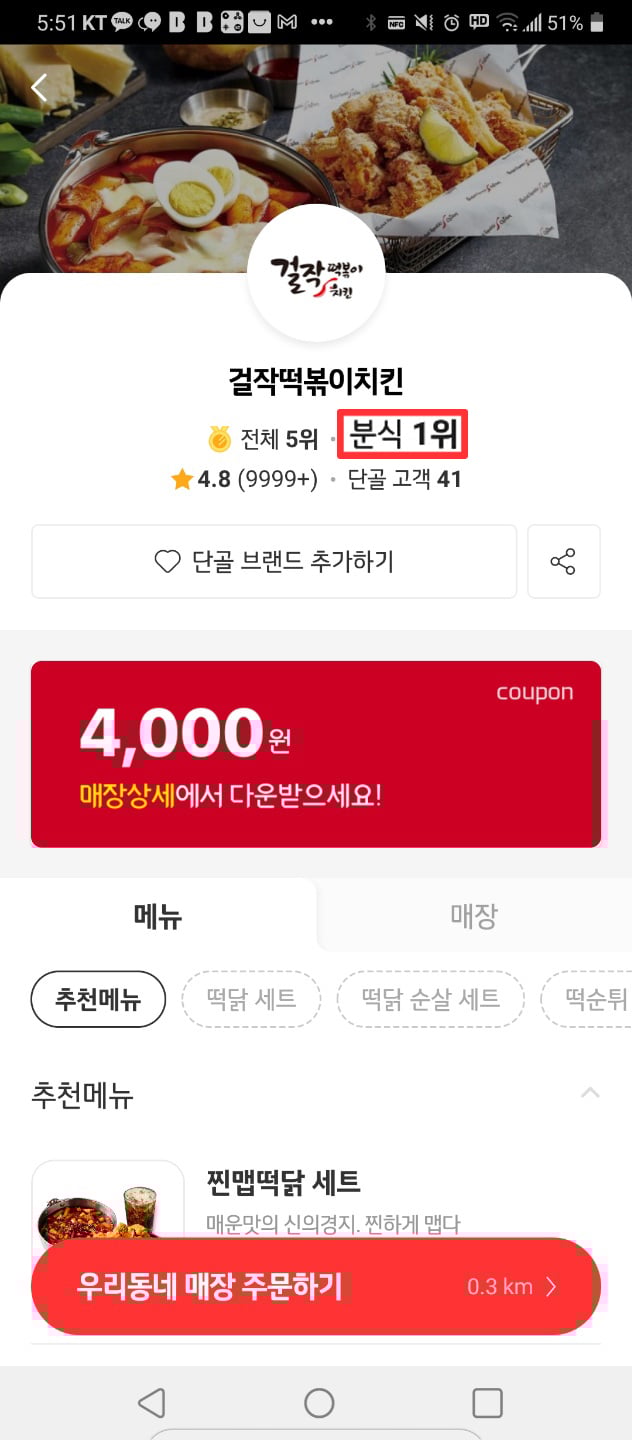Select the 메뉴 tab

click(158, 916)
